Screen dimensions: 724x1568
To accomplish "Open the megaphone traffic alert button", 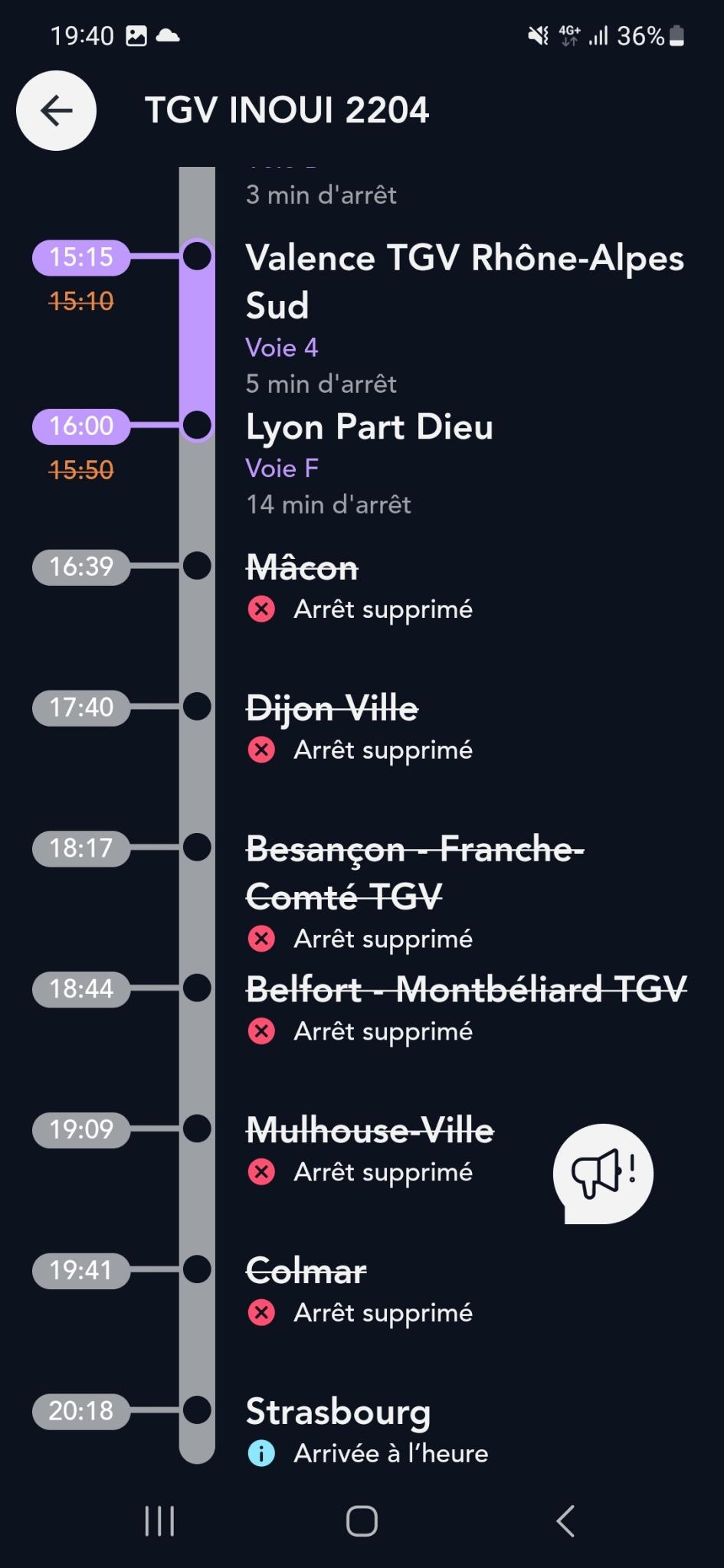I will (x=603, y=1172).
